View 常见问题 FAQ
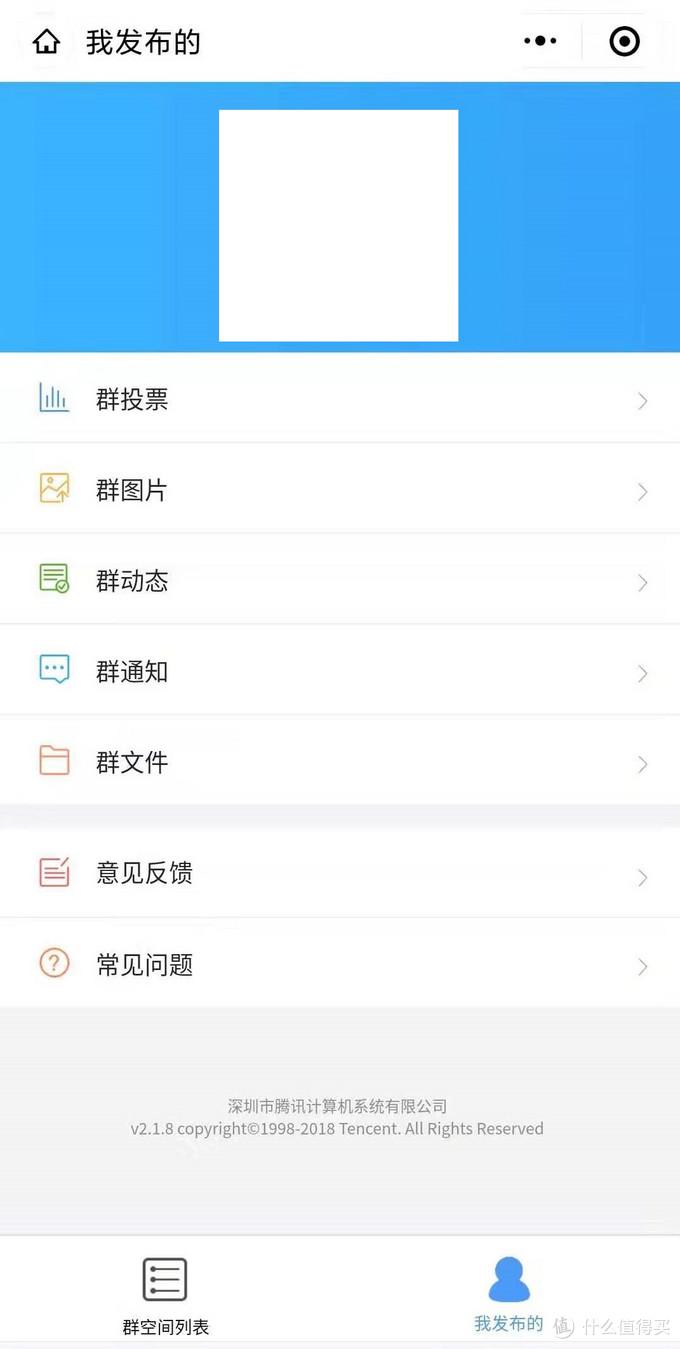The height and width of the screenshot is (1349, 680). [x=340, y=964]
